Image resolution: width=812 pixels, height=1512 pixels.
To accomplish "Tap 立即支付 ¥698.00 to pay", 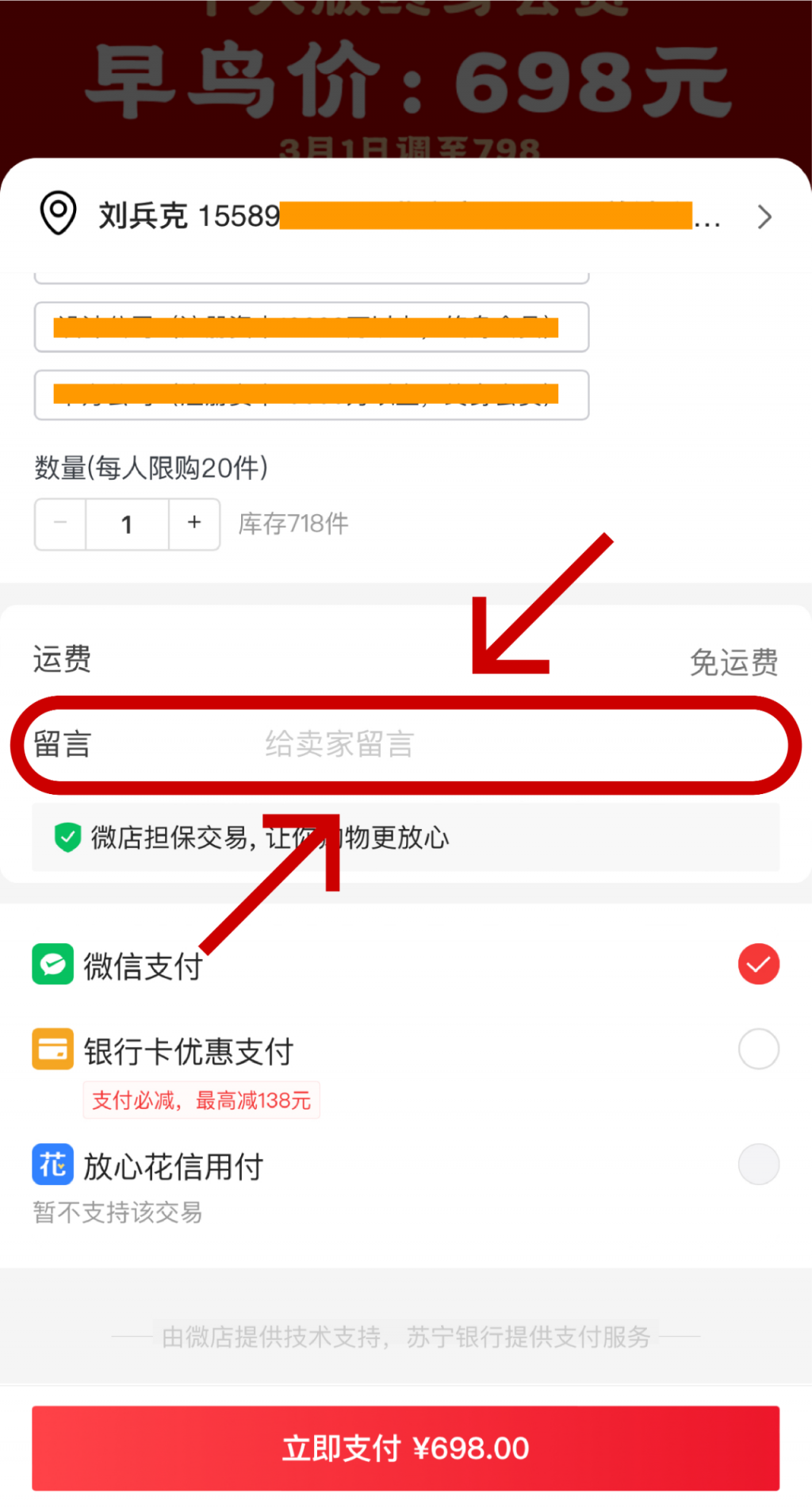I will click(405, 1448).
